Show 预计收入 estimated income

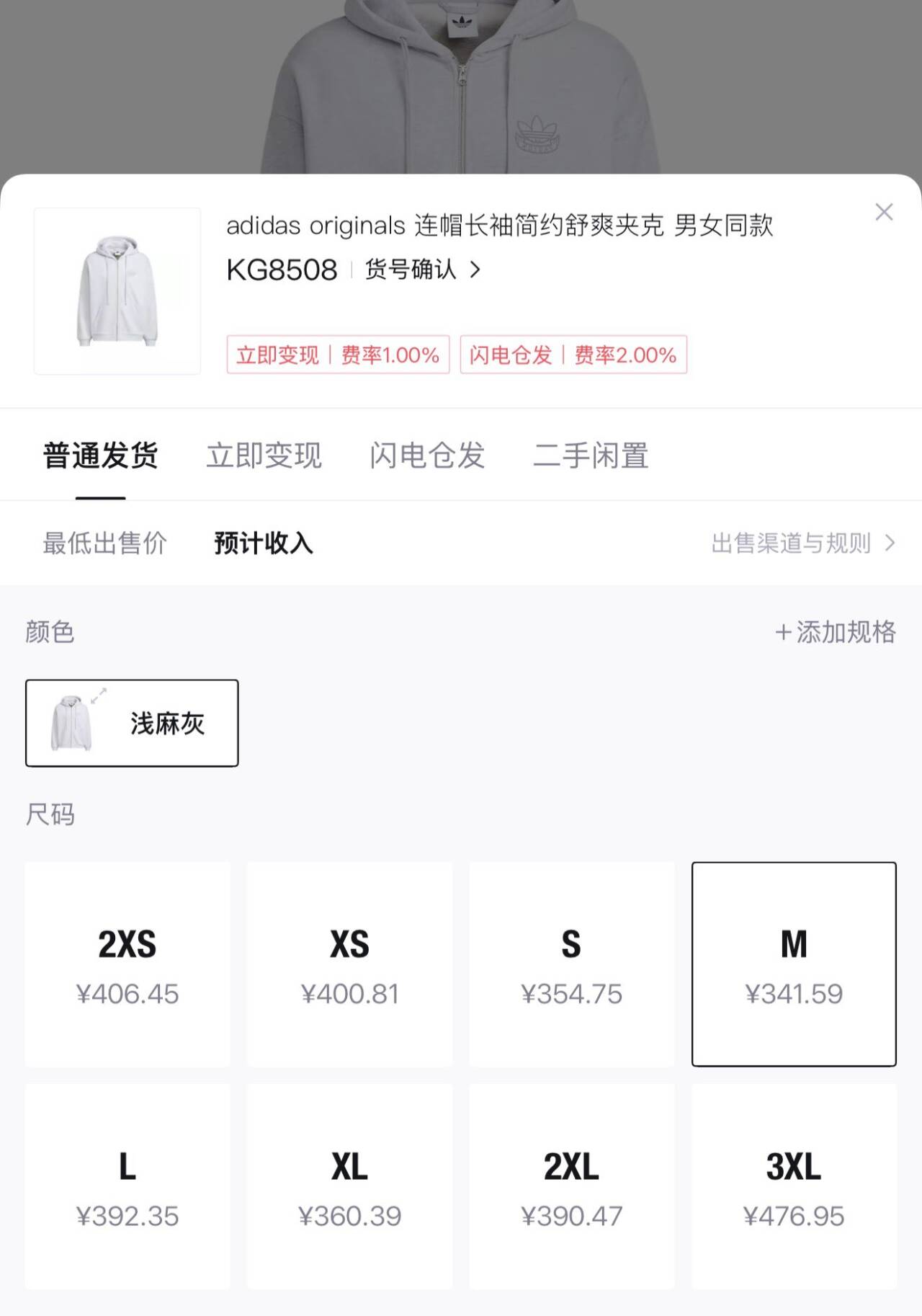[x=264, y=543]
